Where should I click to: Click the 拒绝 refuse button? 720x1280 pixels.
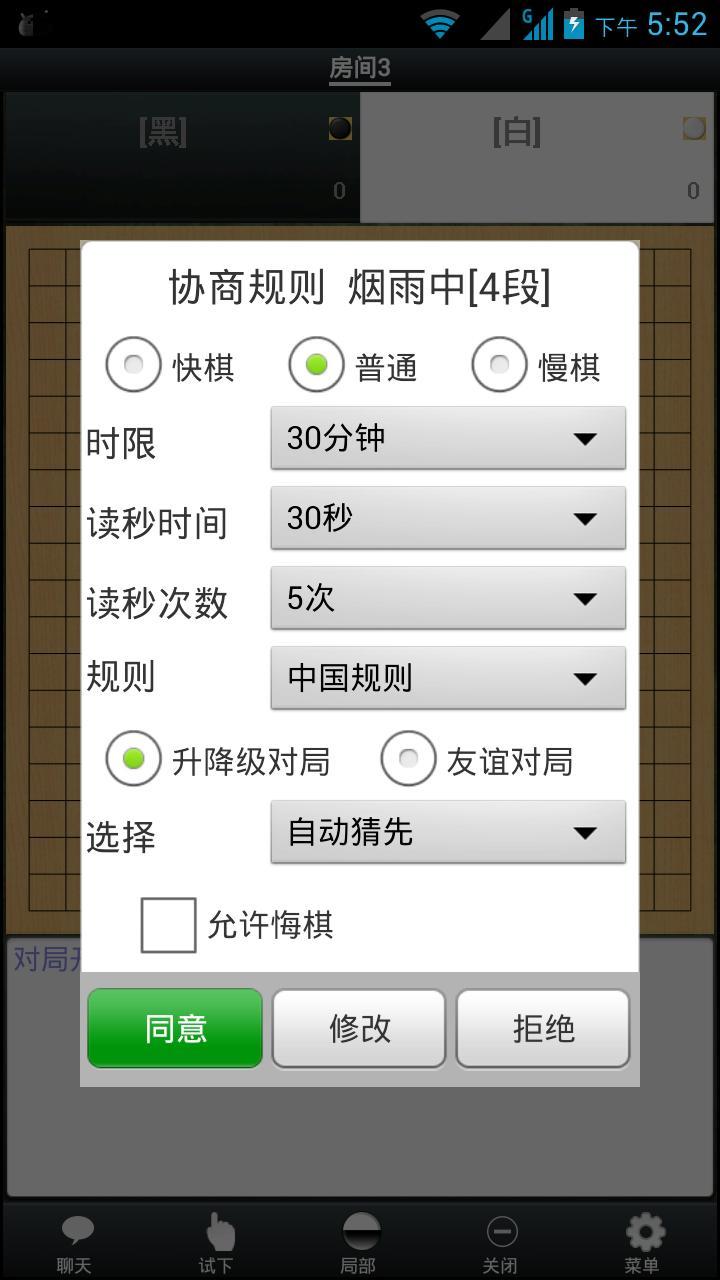[x=543, y=1028]
